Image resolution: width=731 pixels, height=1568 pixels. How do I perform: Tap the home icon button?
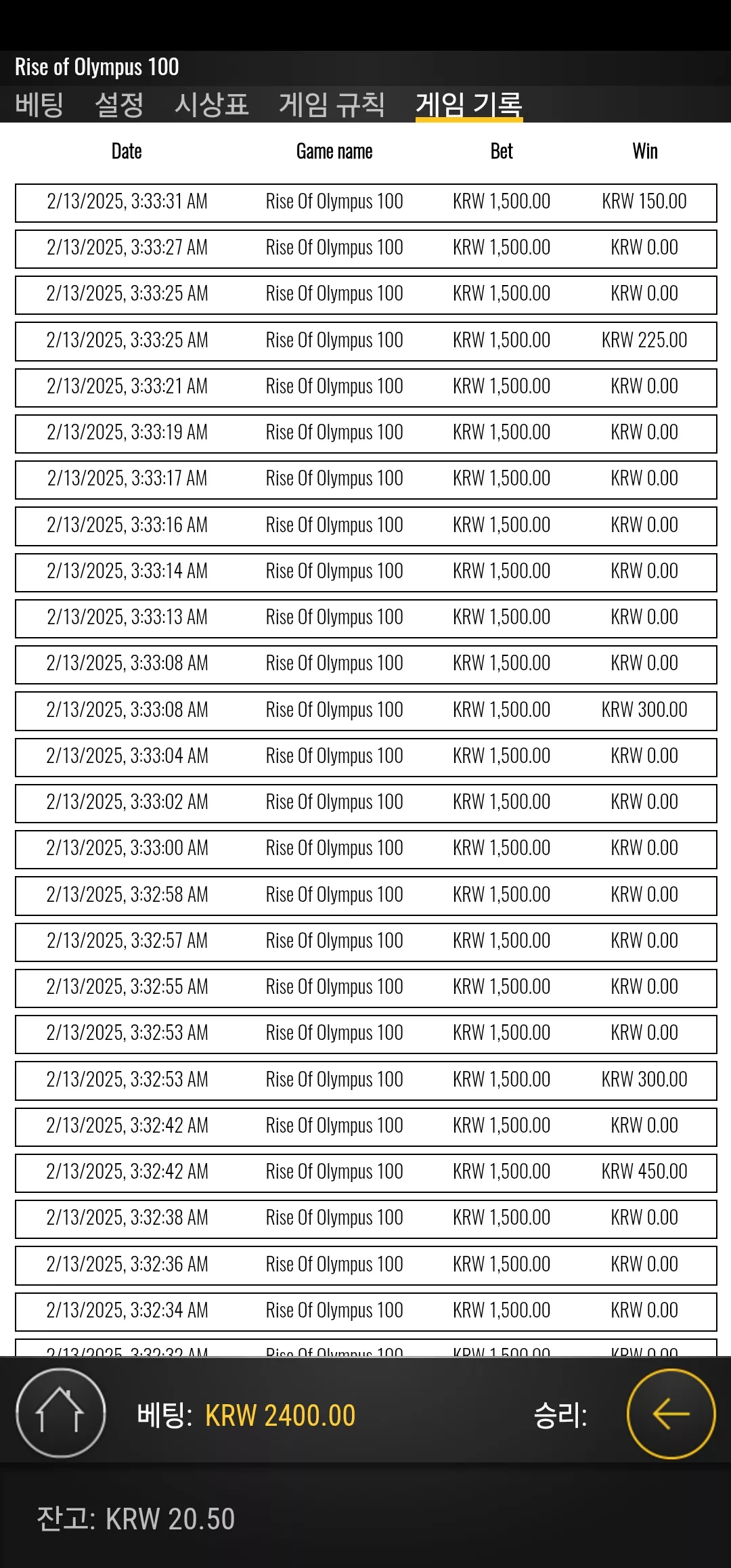coord(61,1412)
